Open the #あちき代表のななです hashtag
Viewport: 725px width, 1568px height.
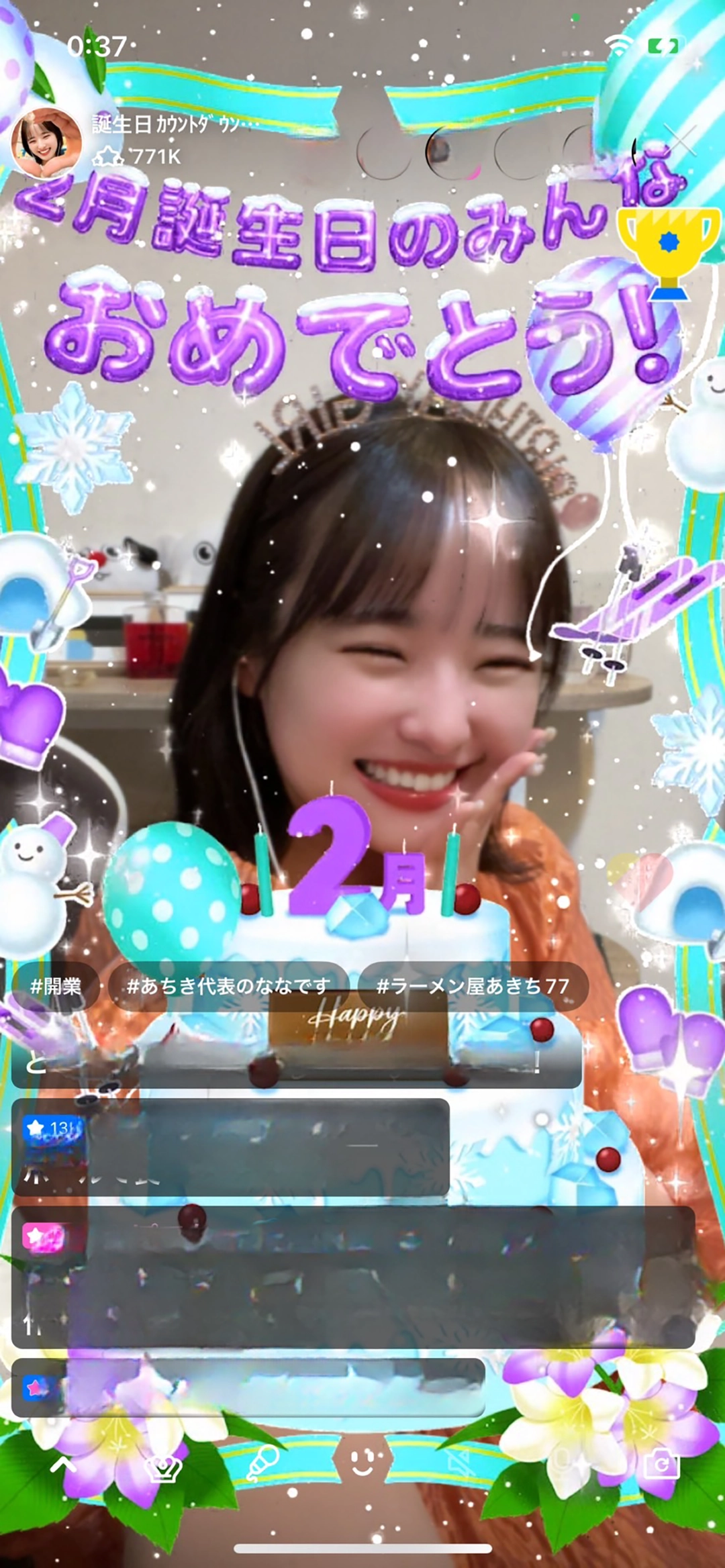tap(228, 986)
